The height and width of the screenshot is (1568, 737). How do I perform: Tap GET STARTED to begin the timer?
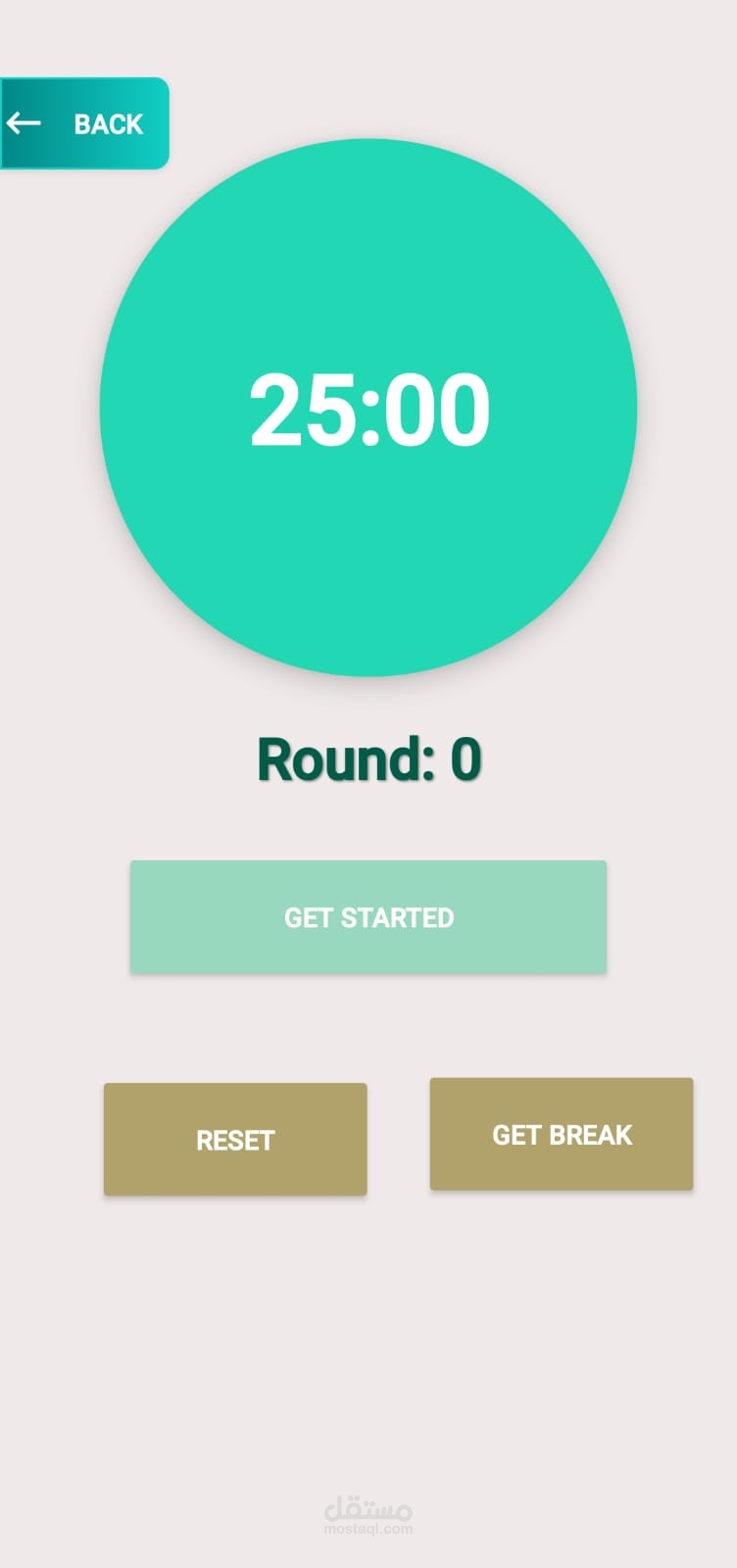tap(368, 917)
